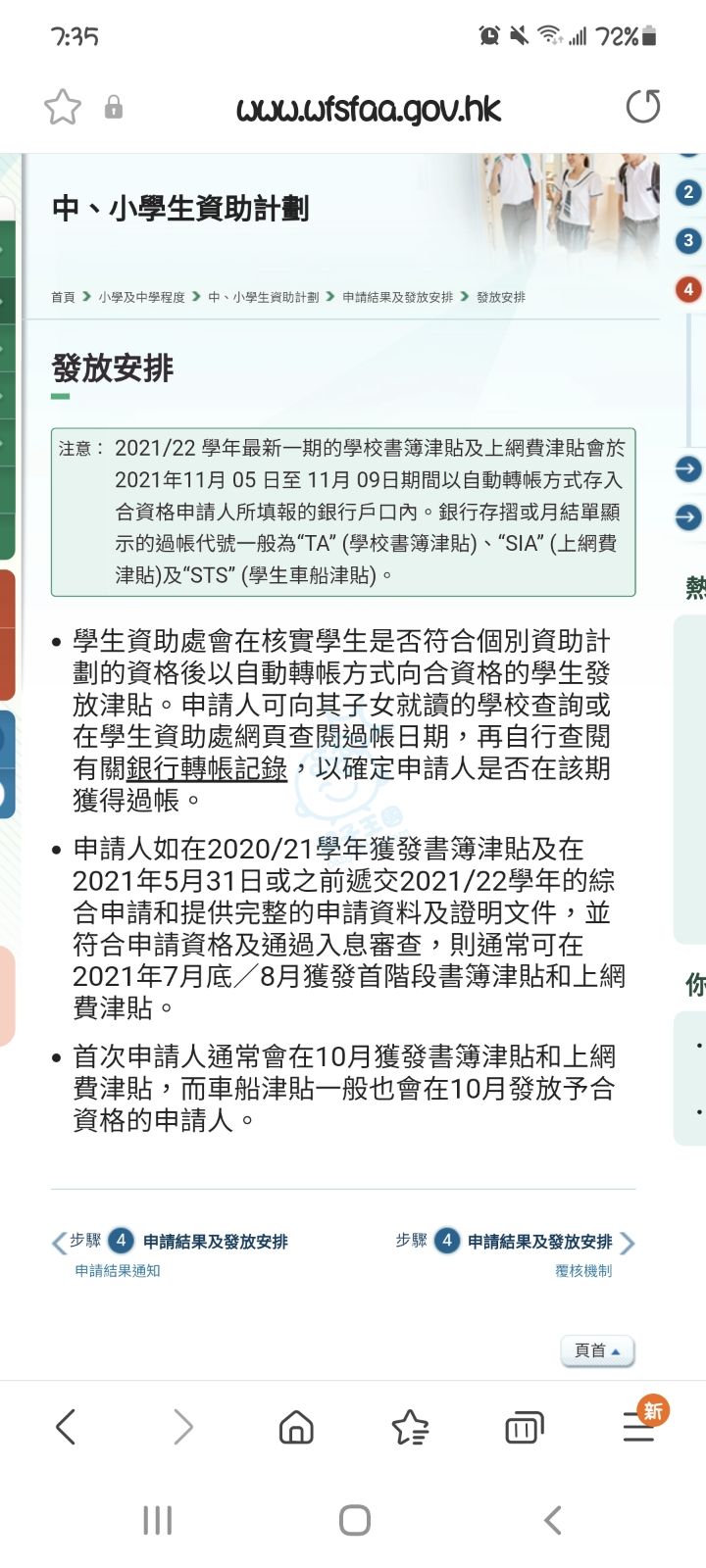The height and width of the screenshot is (1568, 706).
Task: Select step 3 in the side panel
Action: [x=688, y=240]
